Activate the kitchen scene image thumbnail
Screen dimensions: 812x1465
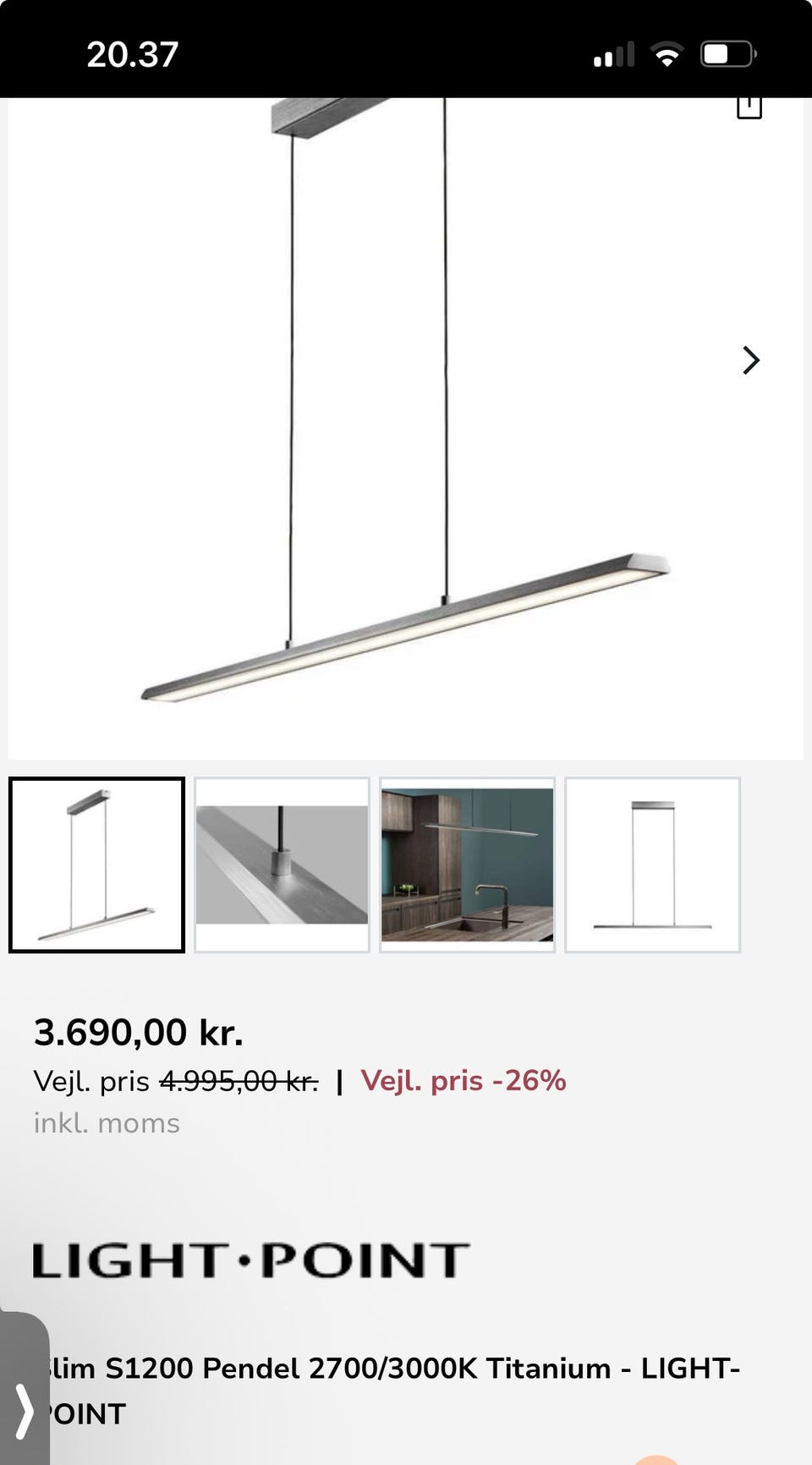tap(467, 865)
